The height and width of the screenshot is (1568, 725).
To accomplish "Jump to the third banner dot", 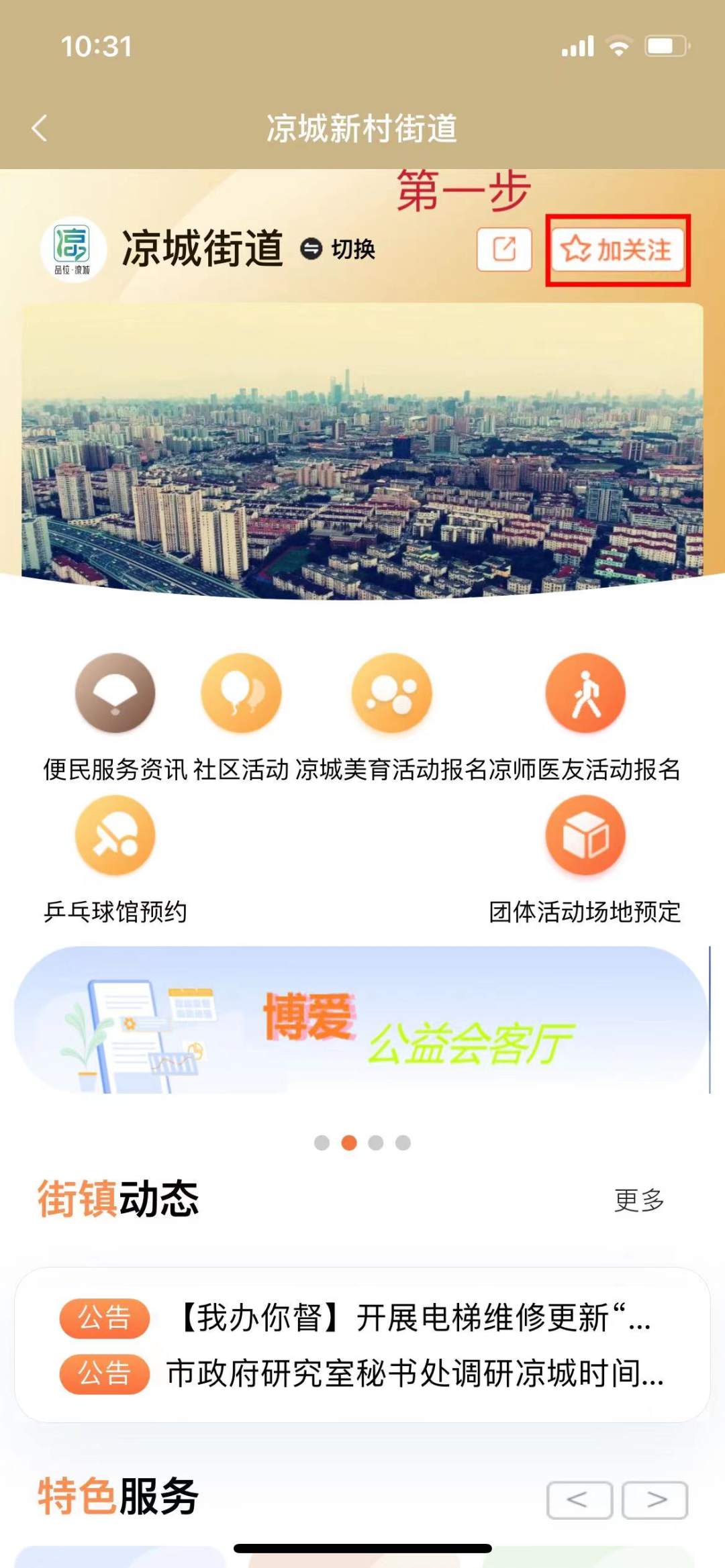I will tap(376, 1143).
